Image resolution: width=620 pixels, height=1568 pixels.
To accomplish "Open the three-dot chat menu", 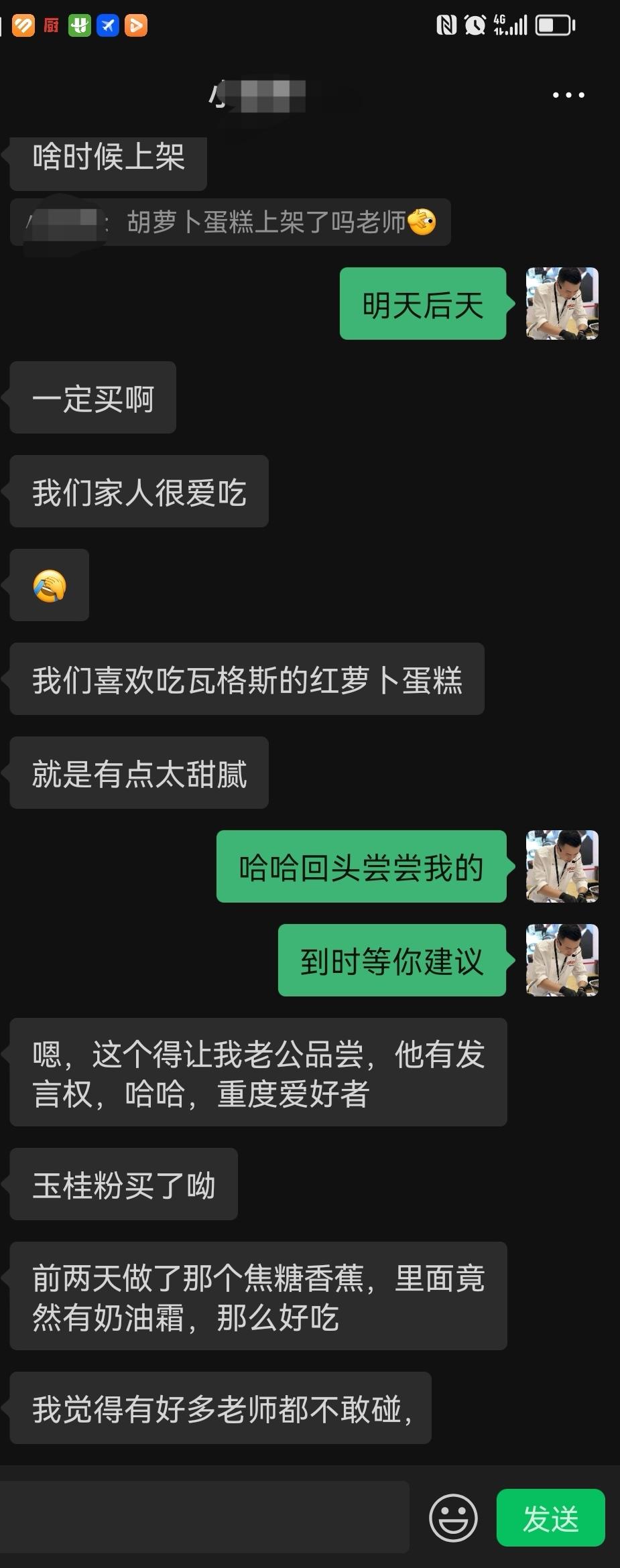I will [x=568, y=95].
